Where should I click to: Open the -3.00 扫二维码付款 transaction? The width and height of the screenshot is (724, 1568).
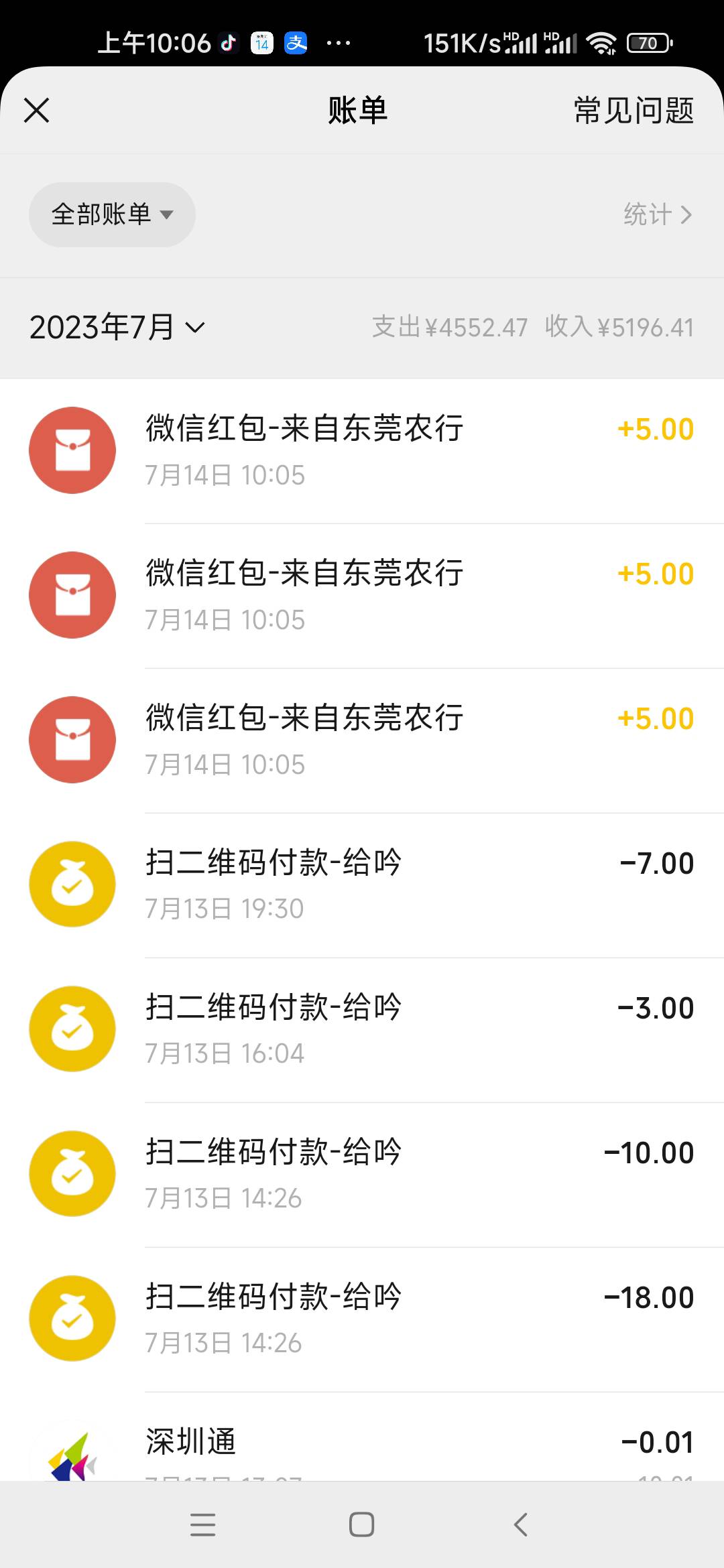(362, 1030)
